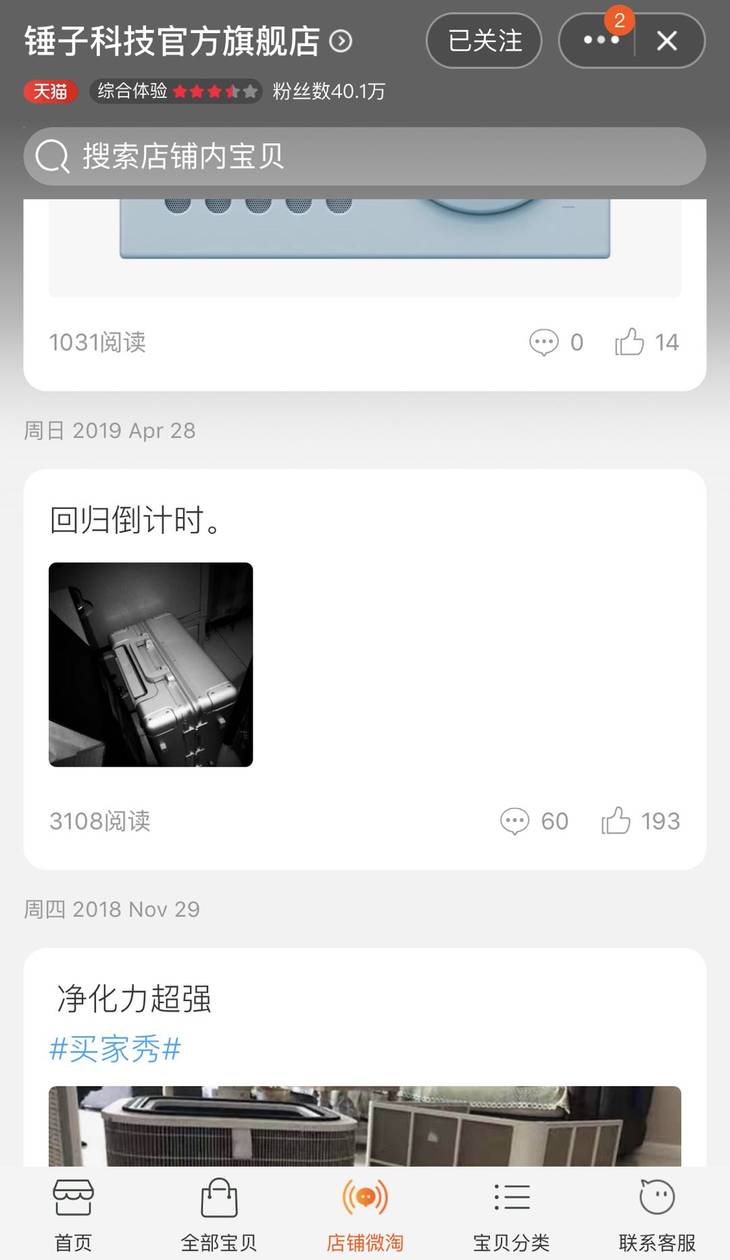Like the post with 14 likes
The height and width of the screenshot is (1260, 730).
pyautogui.click(x=646, y=343)
